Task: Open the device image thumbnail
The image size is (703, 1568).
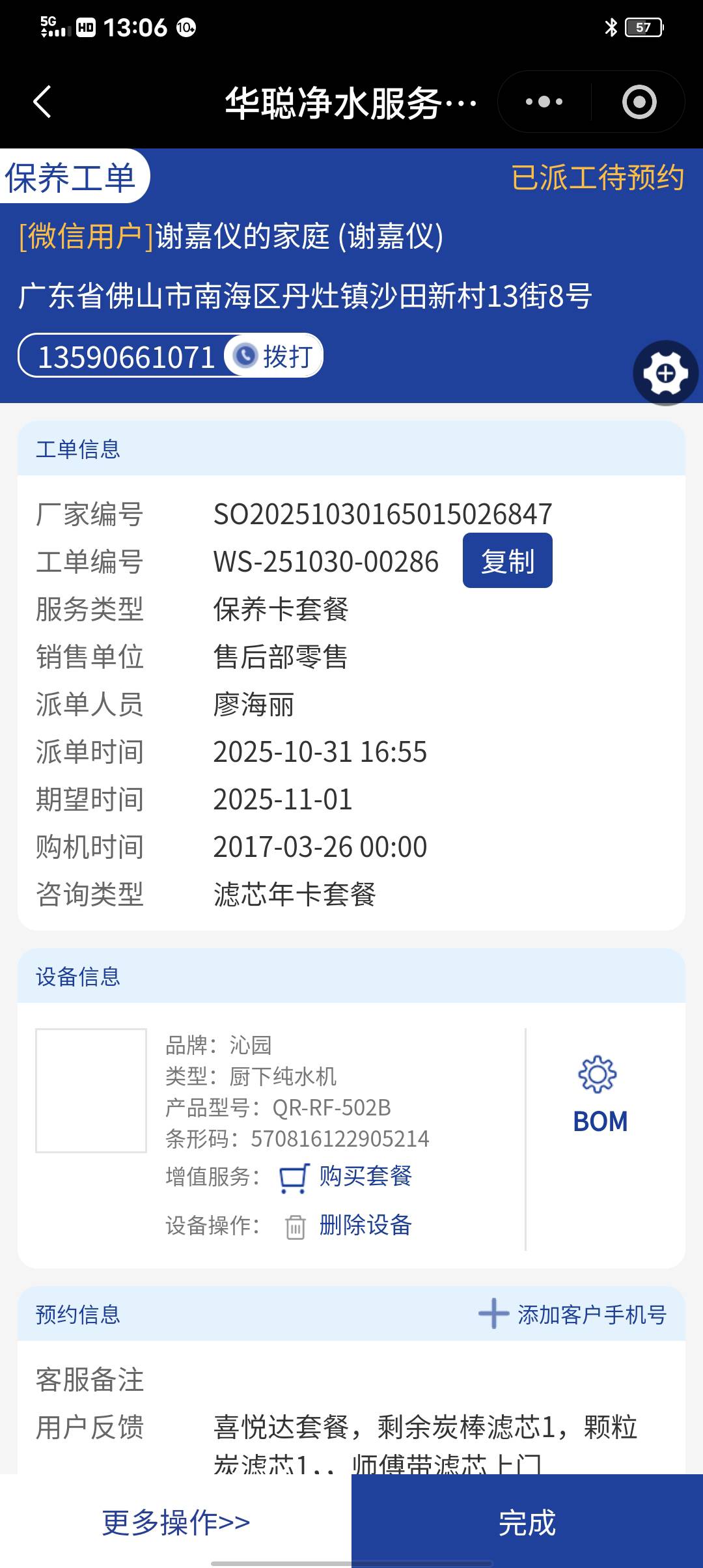Action: pos(91,1090)
